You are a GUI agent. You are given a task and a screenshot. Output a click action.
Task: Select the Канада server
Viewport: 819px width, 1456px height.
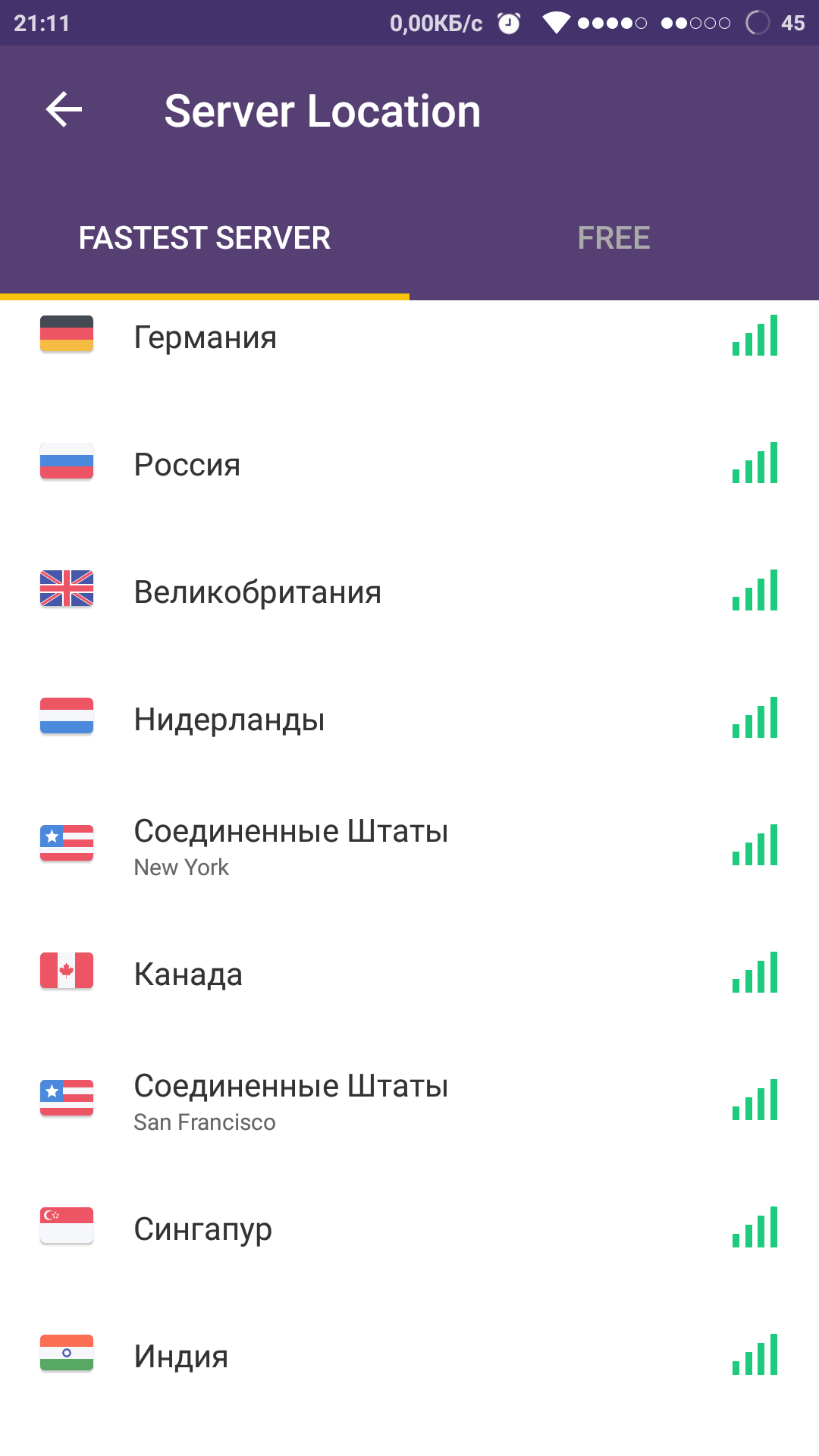[409, 974]
